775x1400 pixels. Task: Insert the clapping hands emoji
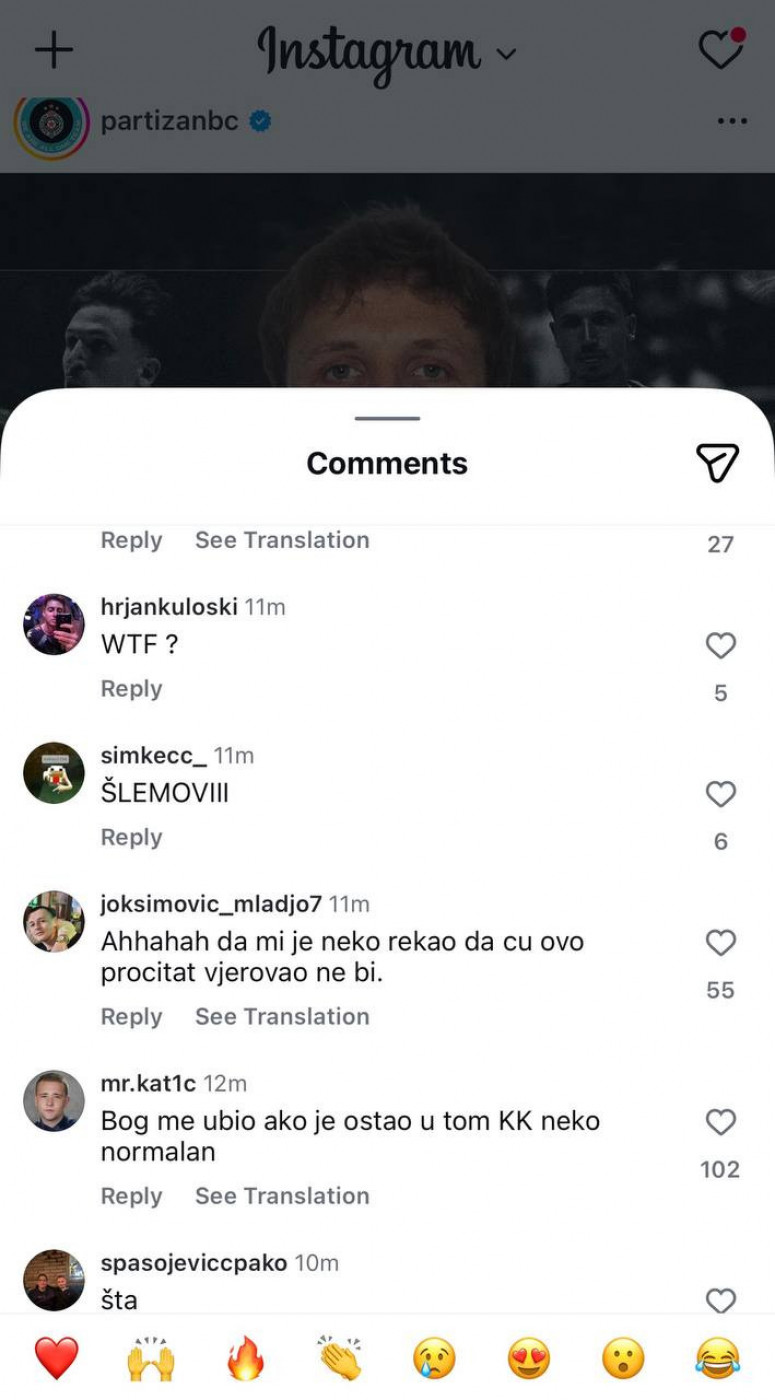340,1358
